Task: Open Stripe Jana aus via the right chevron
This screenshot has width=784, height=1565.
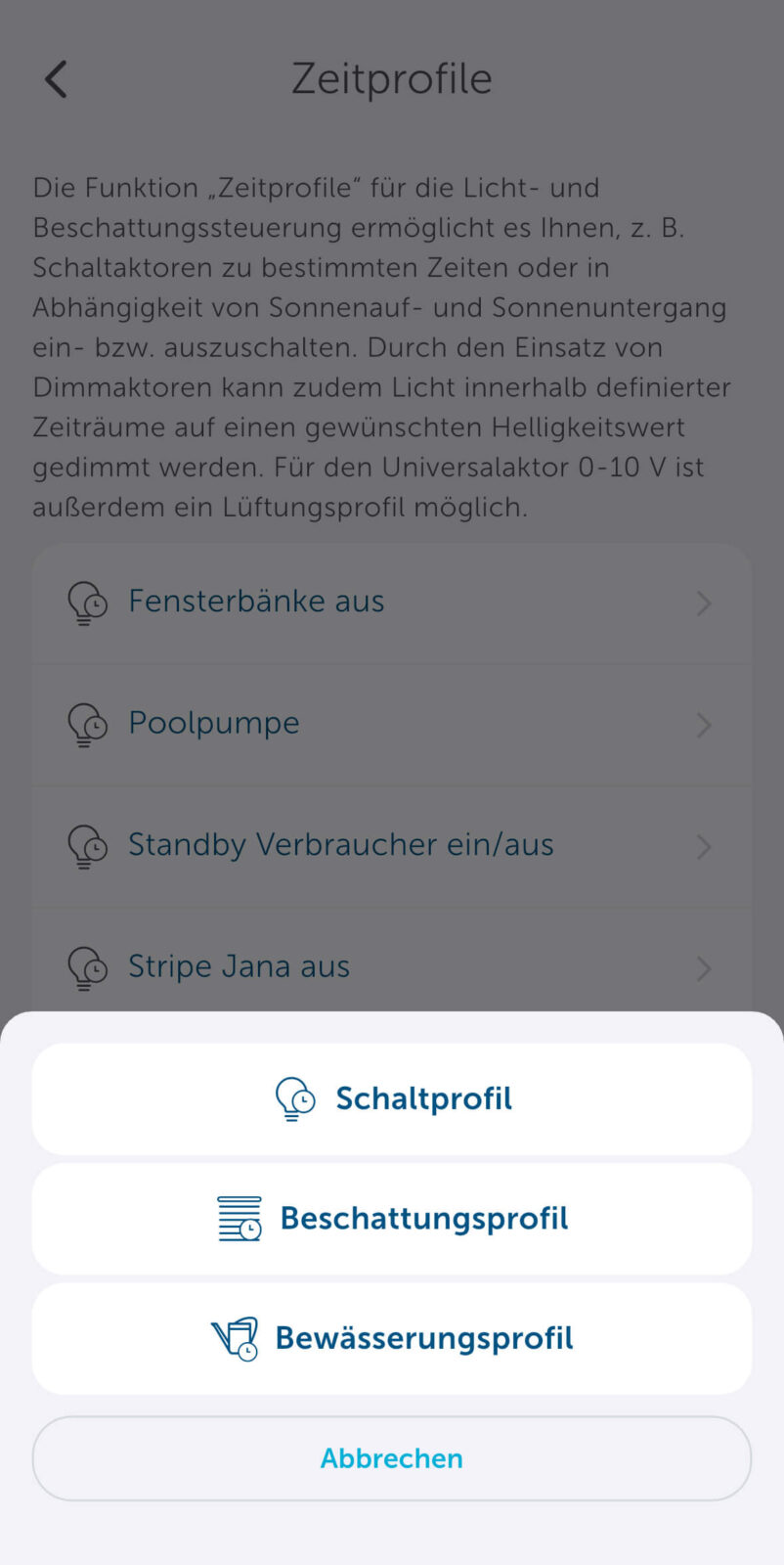Action: click(704, 968)
